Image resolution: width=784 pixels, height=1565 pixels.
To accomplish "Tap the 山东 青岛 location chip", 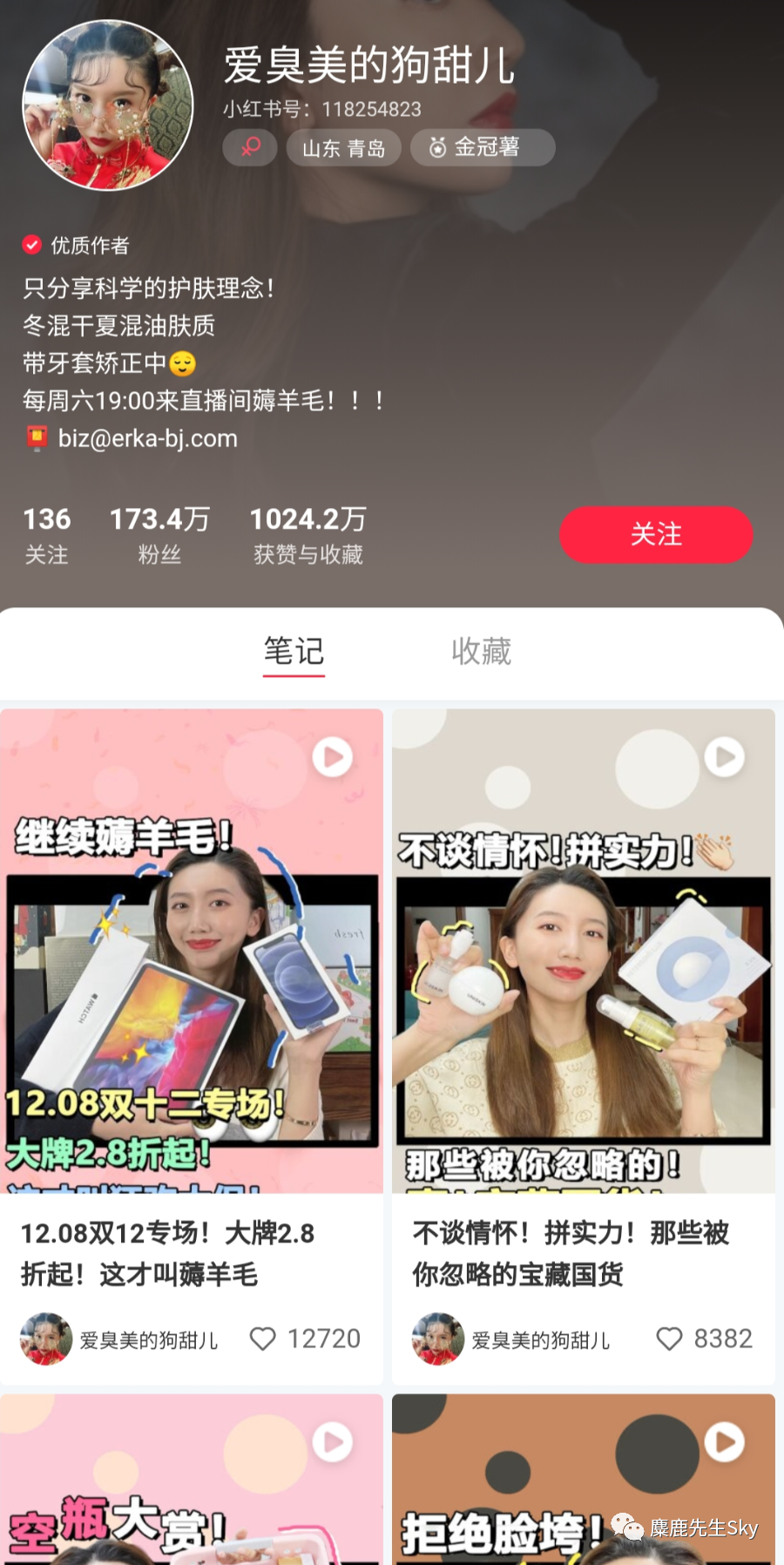I will 343,148.
